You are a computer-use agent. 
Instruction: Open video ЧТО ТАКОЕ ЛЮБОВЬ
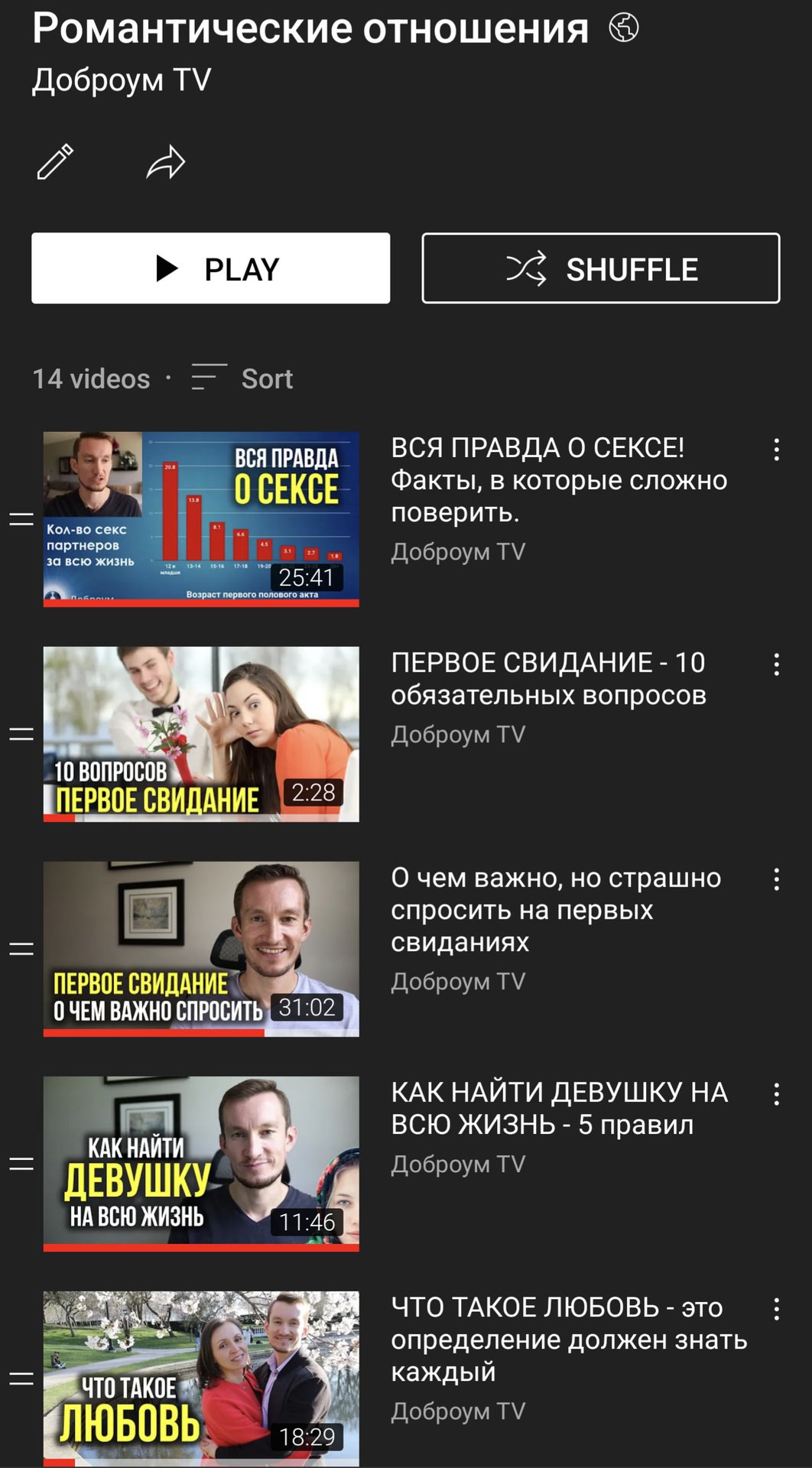(x=201, y=1379)
